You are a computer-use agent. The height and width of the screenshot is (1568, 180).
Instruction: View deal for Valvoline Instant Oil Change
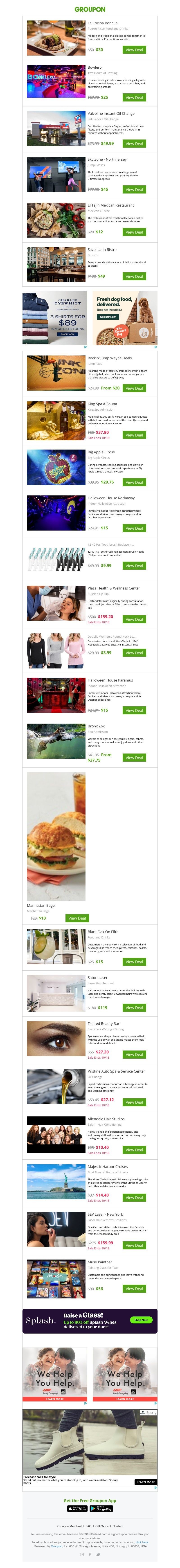pos(134,144)
